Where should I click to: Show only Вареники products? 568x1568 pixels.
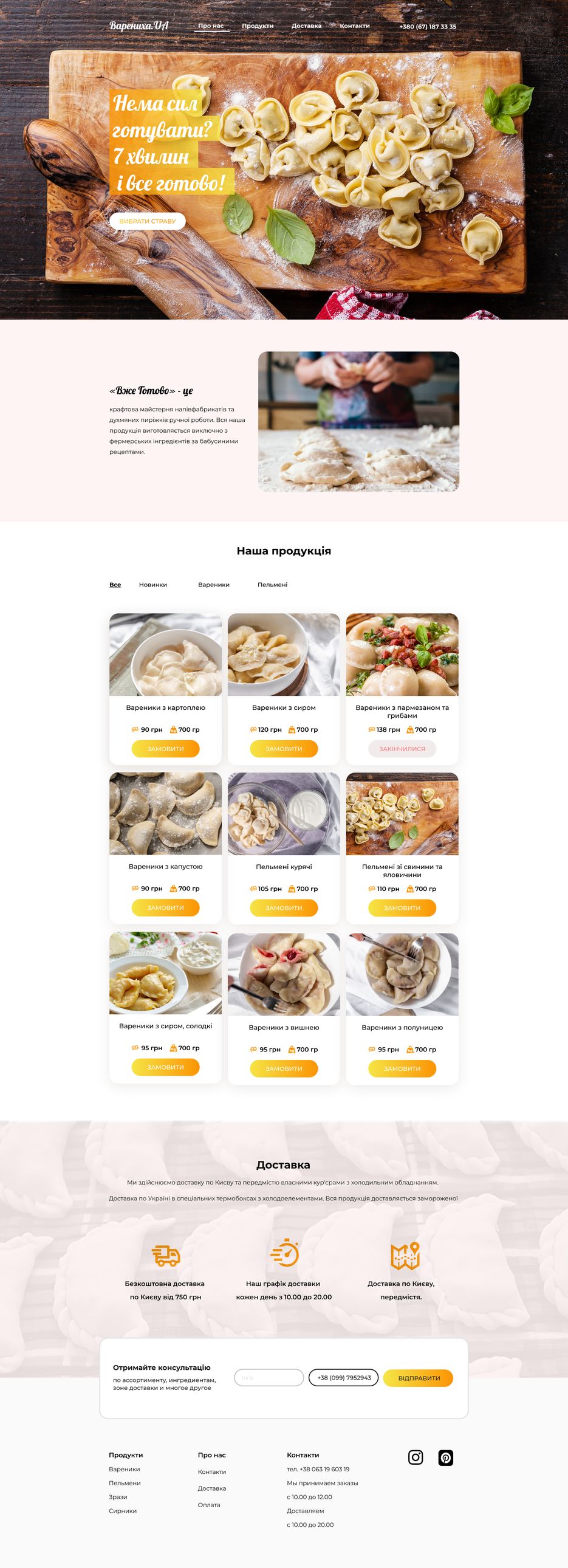pyautogui.click(x=213, y=584)
